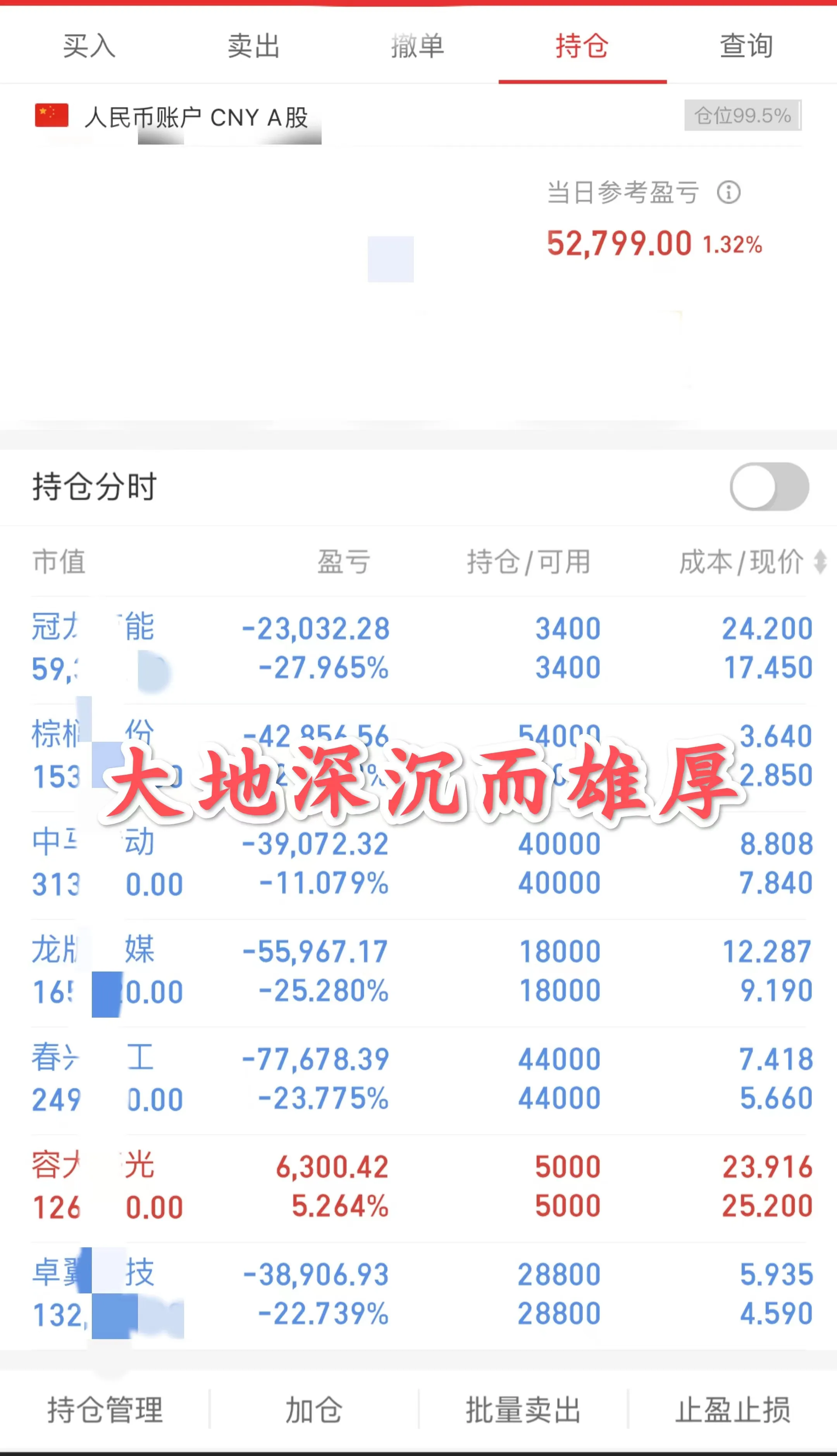Viewport: 837px width, 1456px height.
Task: Choose 批量卖出
Action: [x=523, y=1410]
